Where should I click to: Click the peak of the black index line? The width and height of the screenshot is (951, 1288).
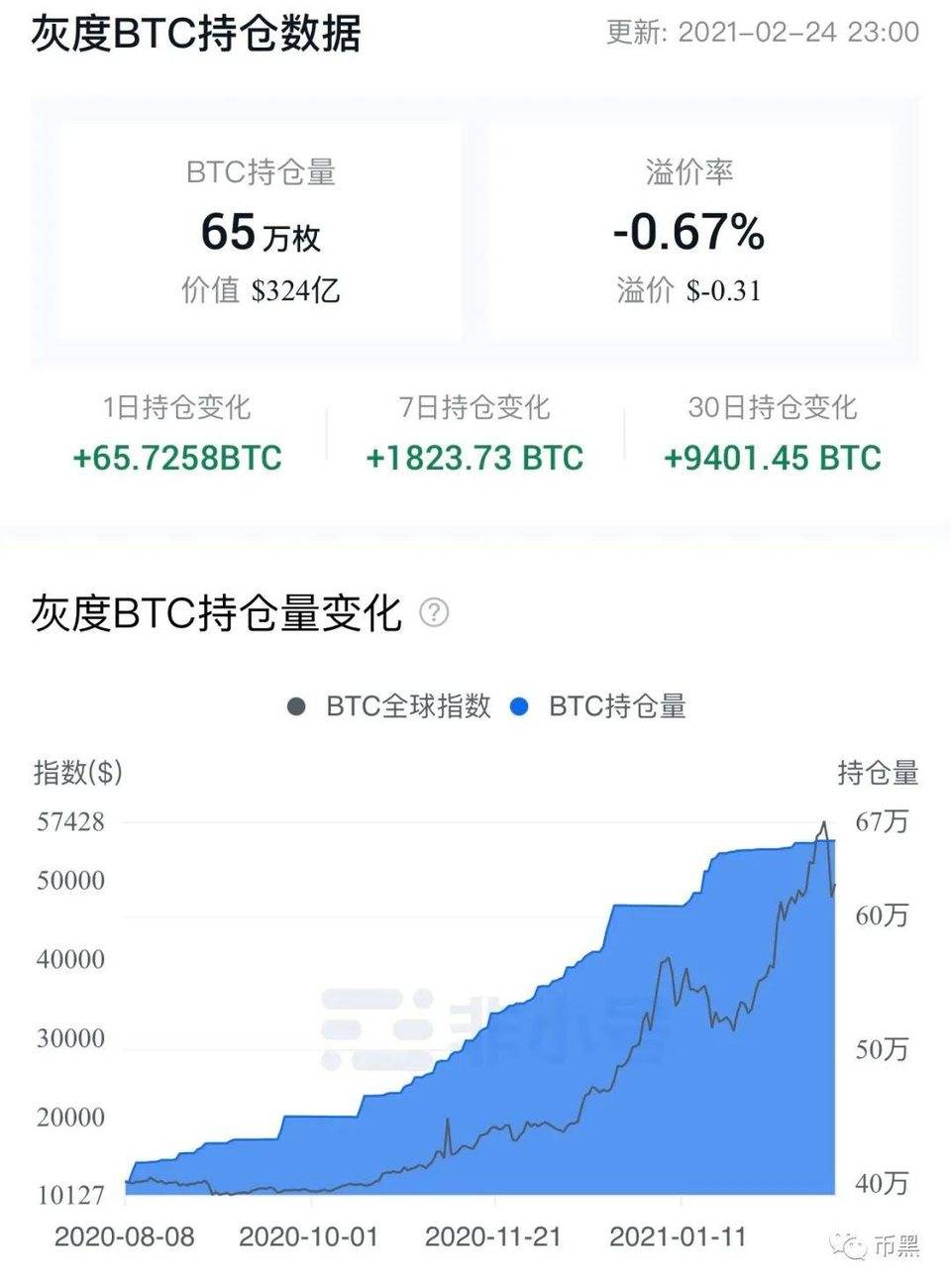coord(823,820)
